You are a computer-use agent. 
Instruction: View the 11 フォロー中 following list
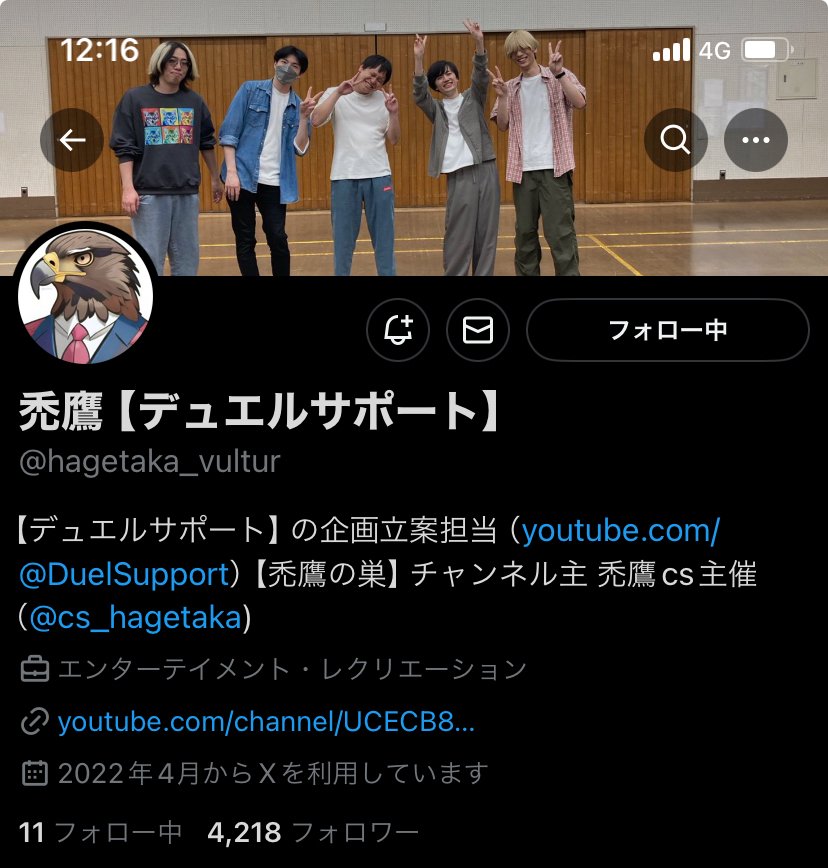coord(100,831)
